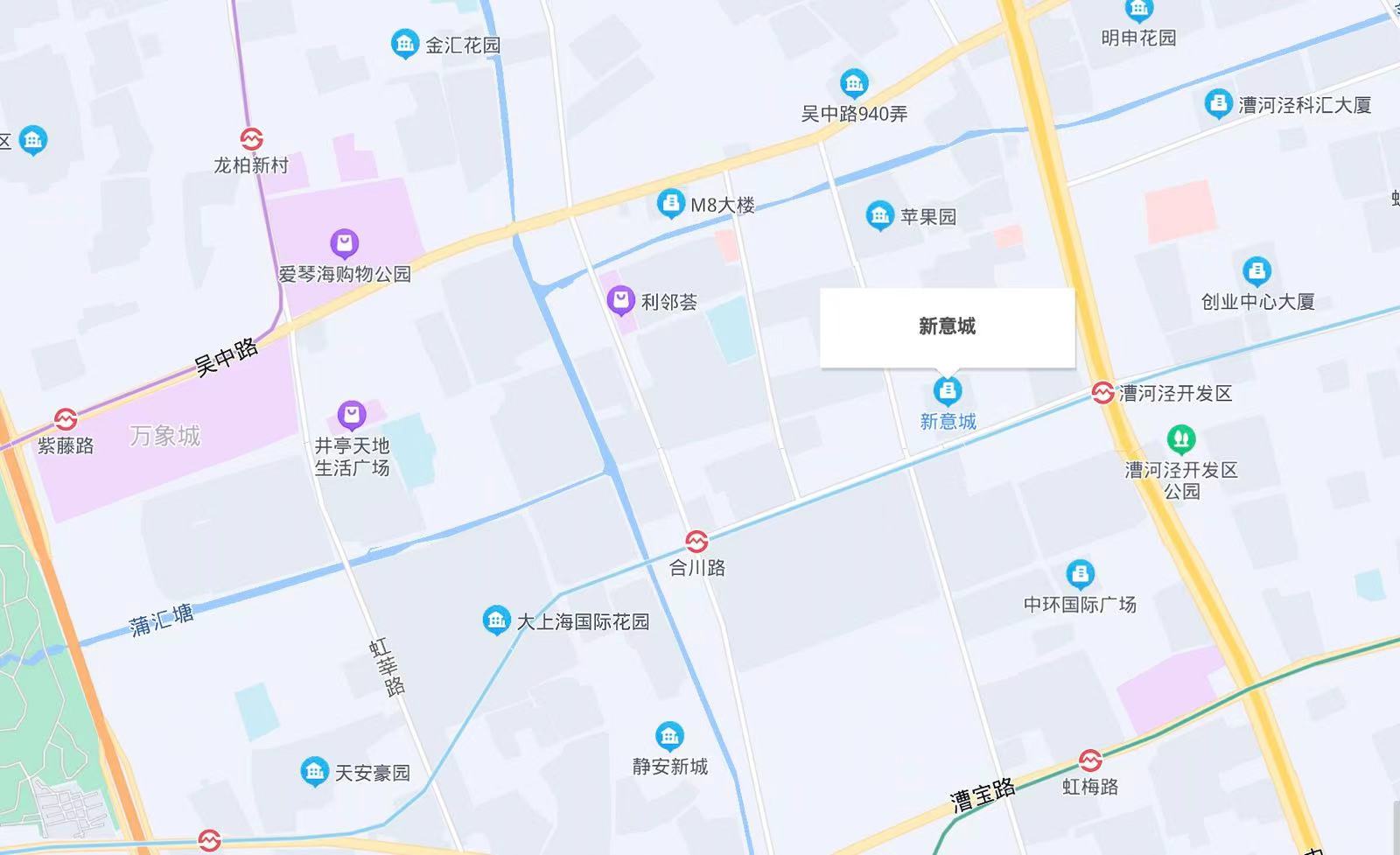Tap the 大上海国际花园 residence marker

pyautogui.click(x=496, y=620)
